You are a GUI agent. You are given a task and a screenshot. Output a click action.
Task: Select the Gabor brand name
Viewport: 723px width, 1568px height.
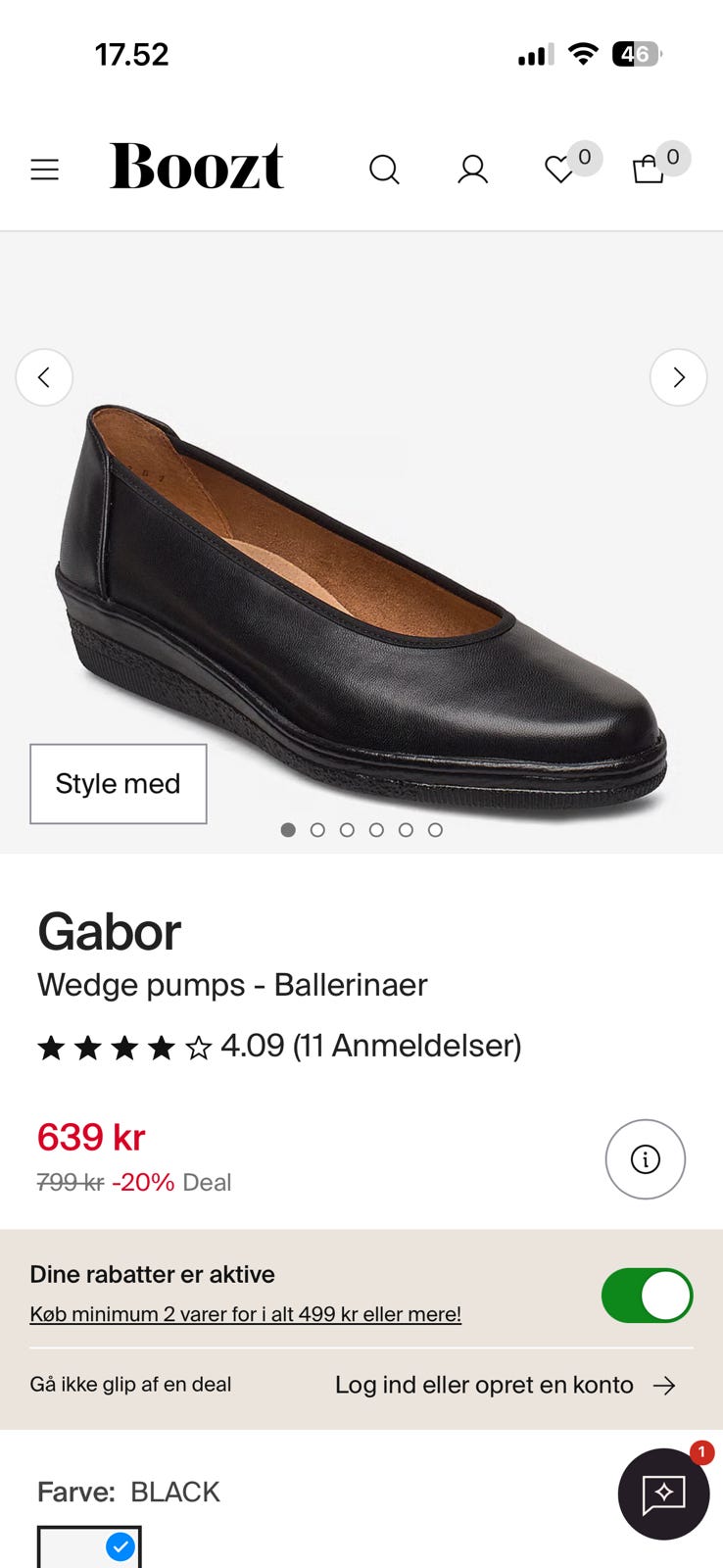point(108,932)
